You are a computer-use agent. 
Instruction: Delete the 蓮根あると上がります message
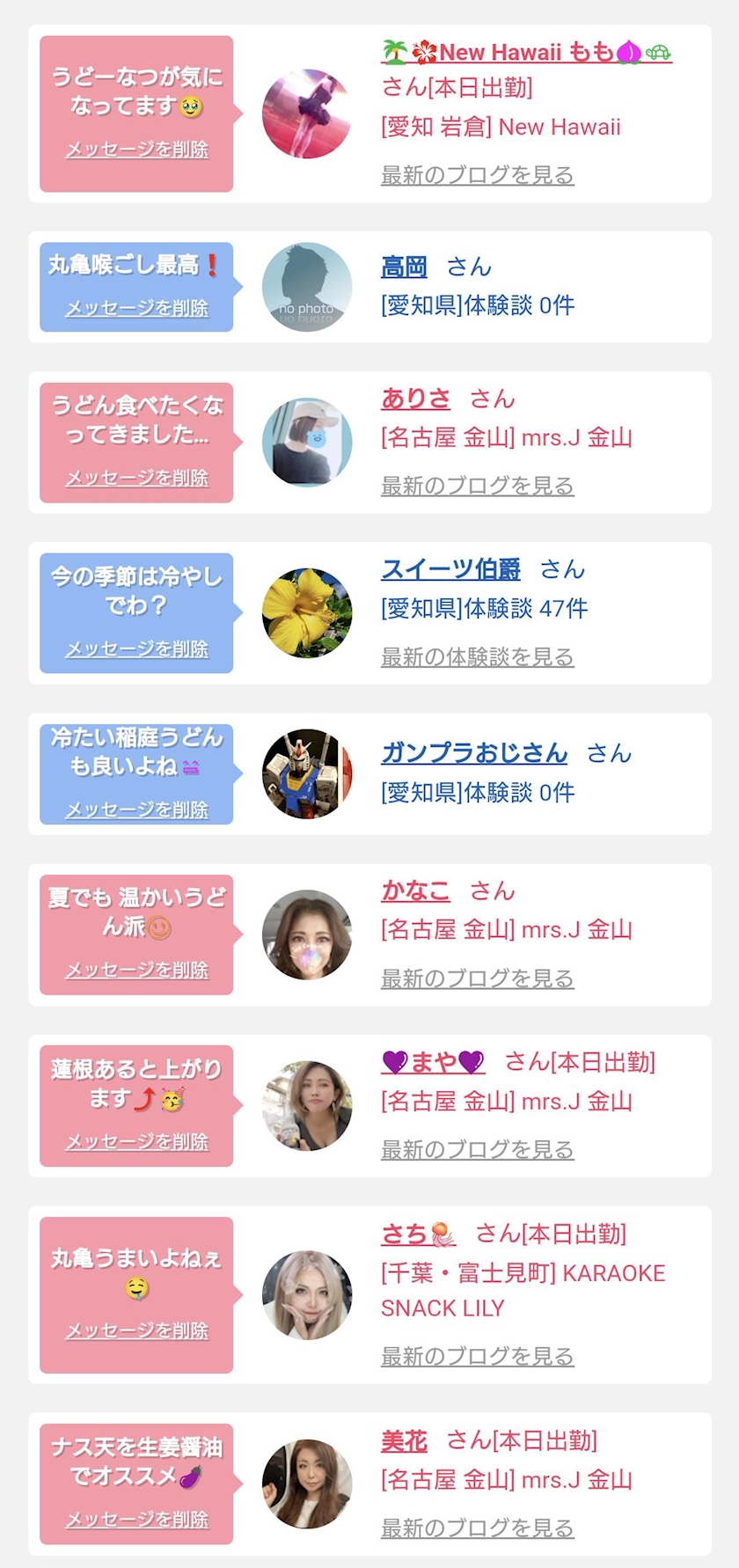136,1141
